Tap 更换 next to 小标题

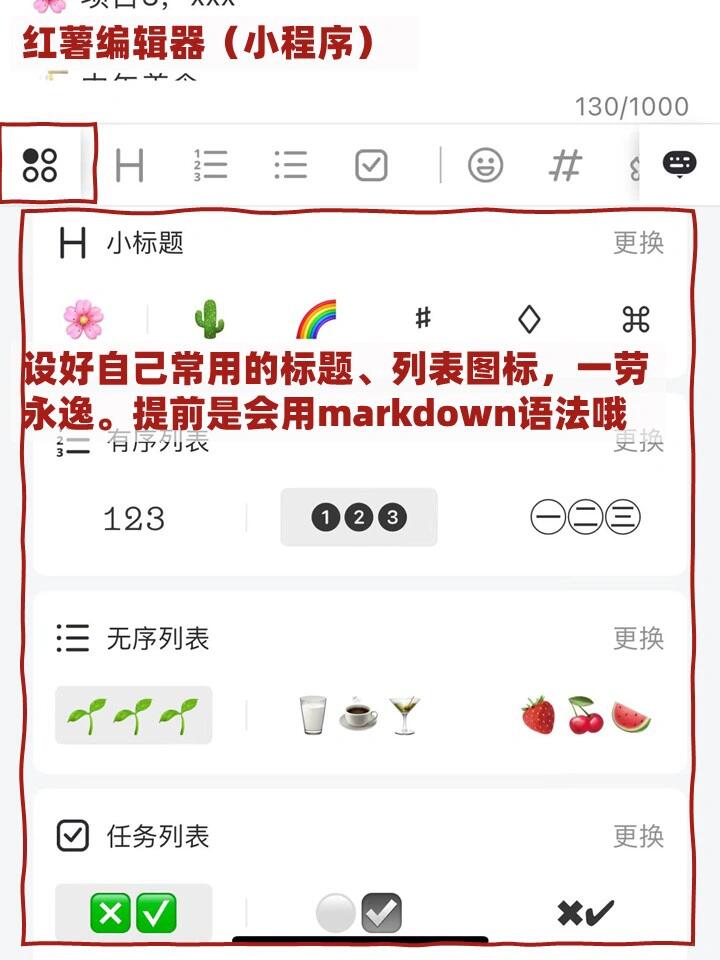pos(638,242)
